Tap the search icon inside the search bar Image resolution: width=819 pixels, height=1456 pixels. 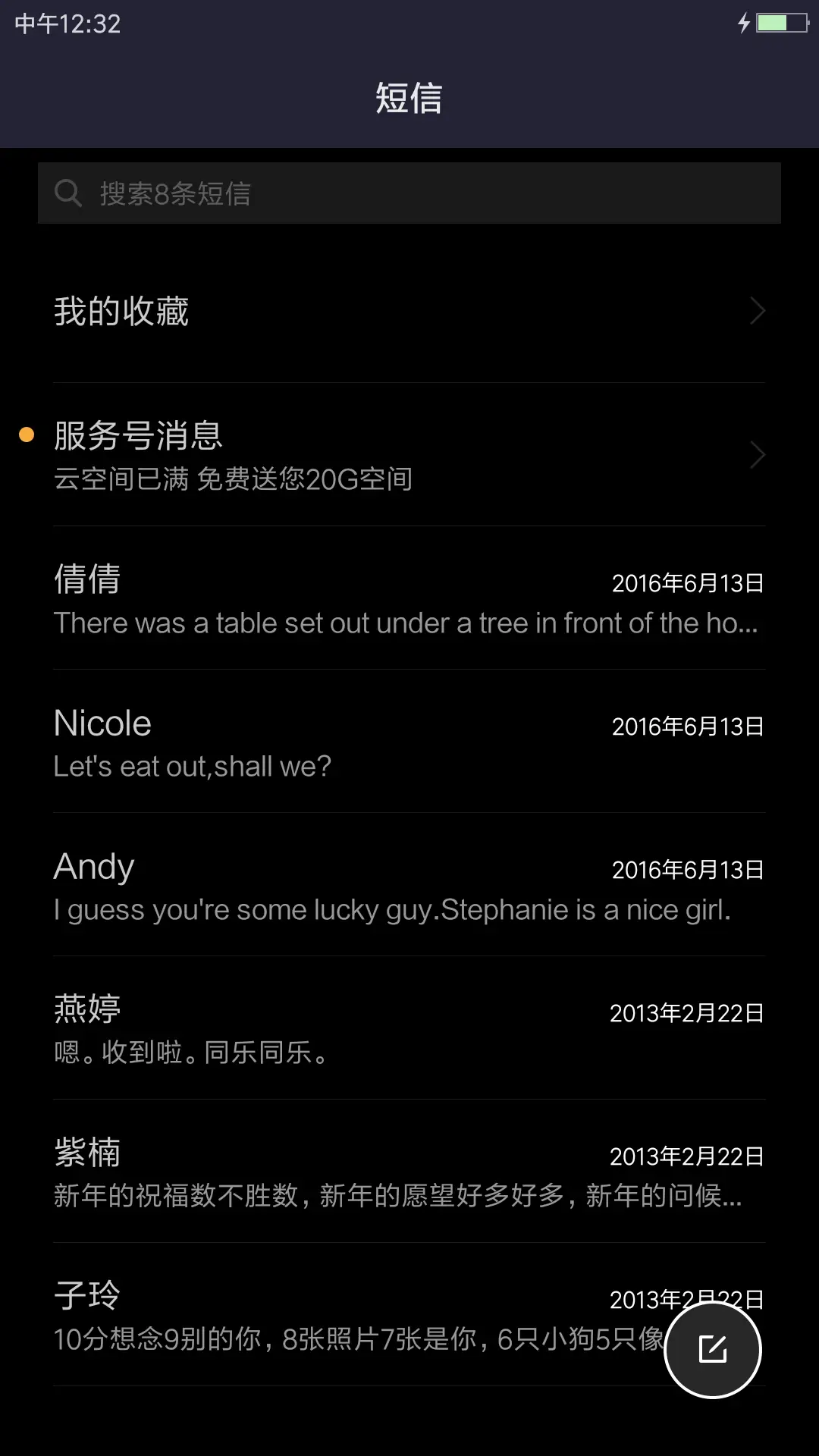click(69, 193)
